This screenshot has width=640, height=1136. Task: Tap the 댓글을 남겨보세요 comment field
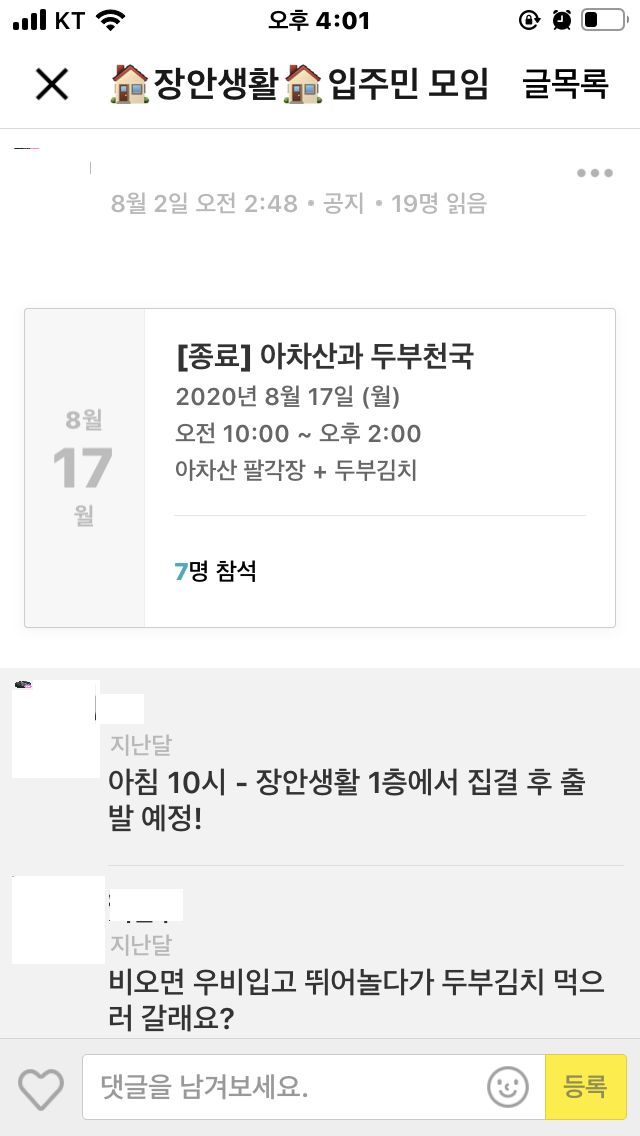click(285, 1087)
